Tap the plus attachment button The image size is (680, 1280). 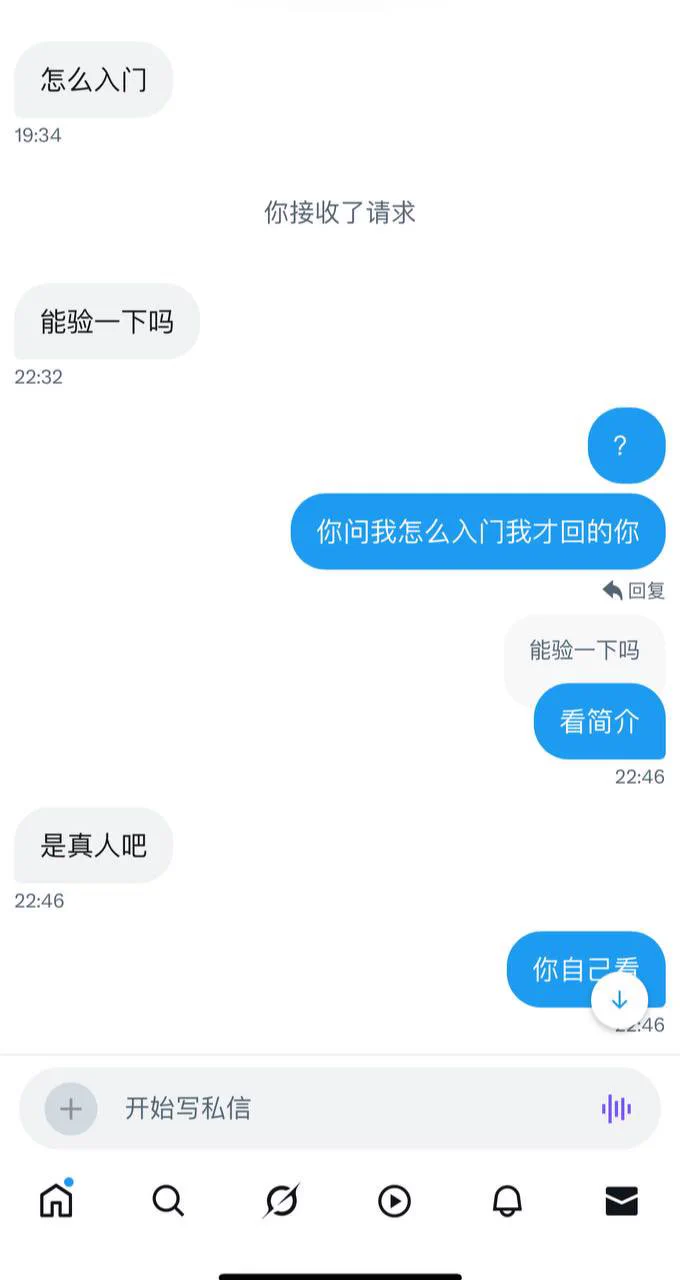point(71,1108)
